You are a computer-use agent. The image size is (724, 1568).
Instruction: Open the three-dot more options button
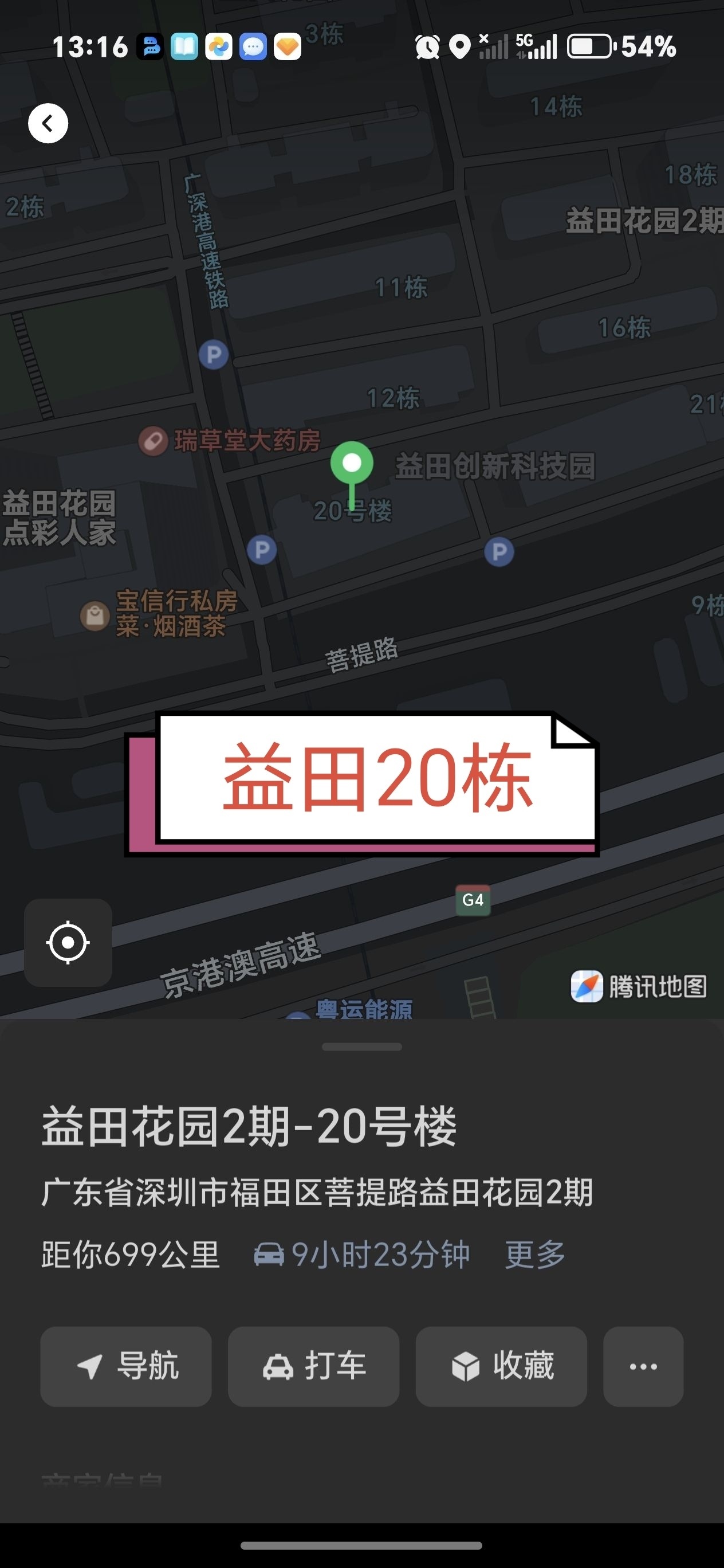643,1366
